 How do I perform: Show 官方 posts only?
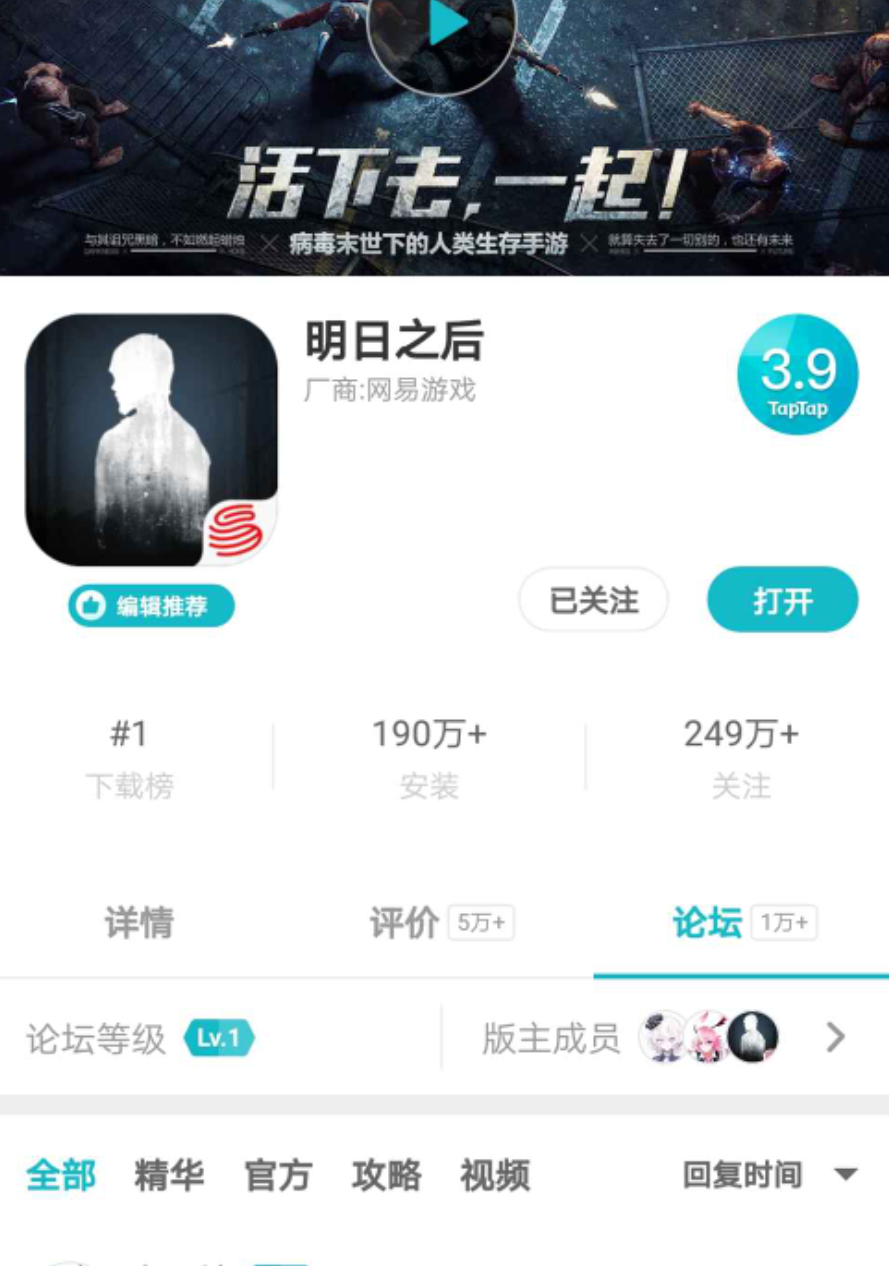click(x=278, y=1175)
